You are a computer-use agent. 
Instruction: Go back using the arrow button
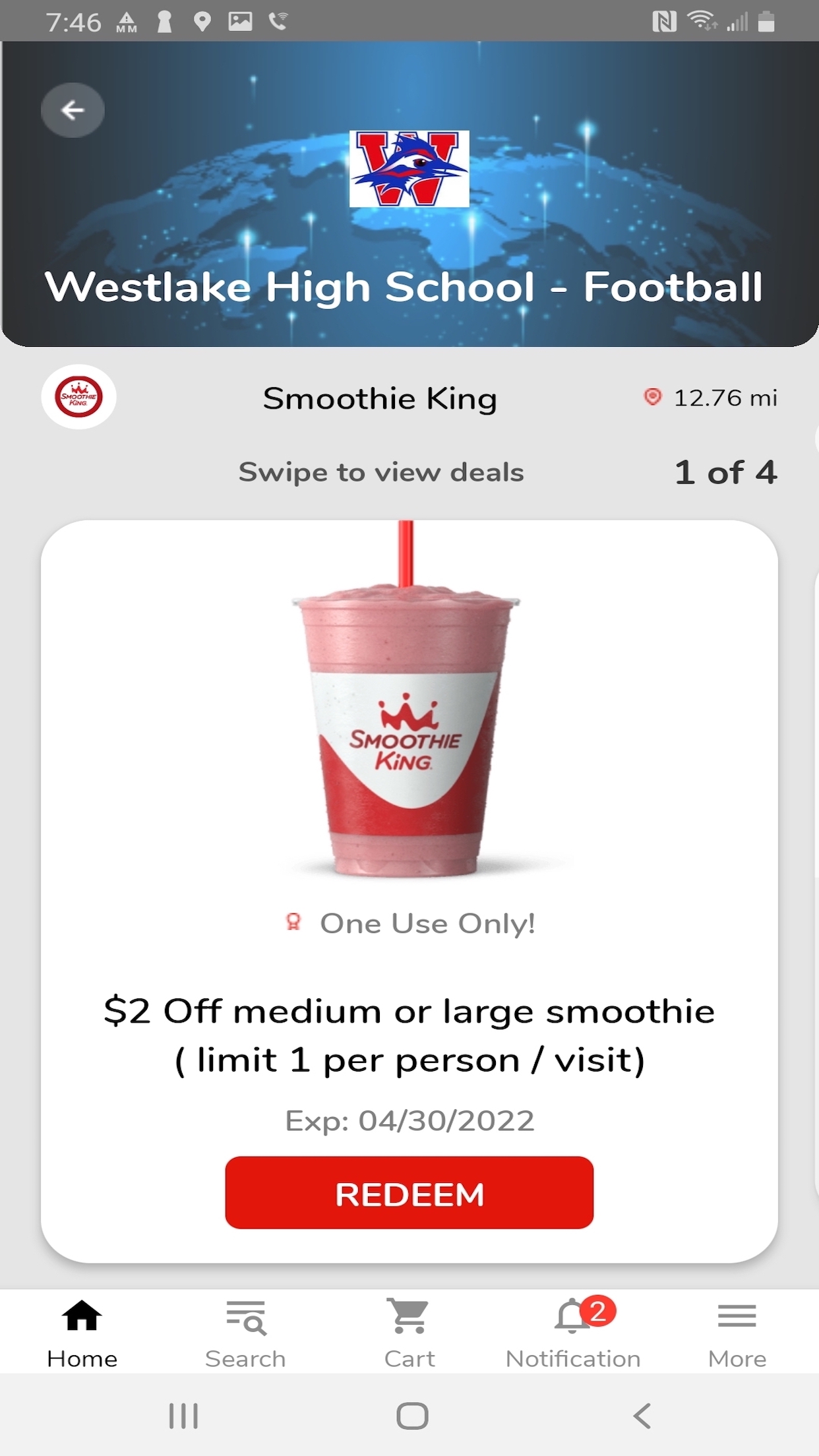[73, 110]
